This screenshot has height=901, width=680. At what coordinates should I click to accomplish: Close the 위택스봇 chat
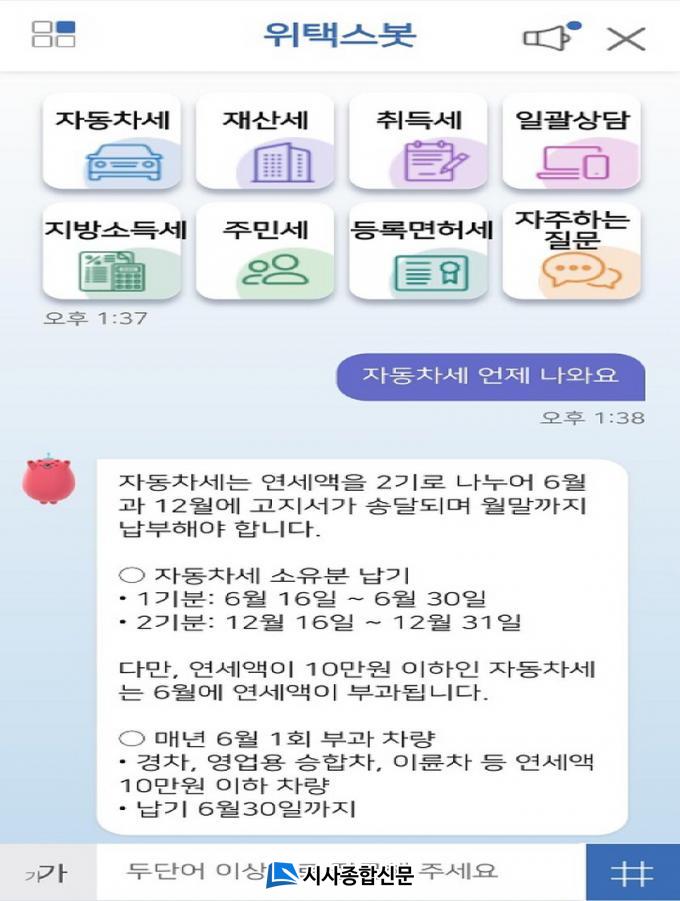pos(626,38)
